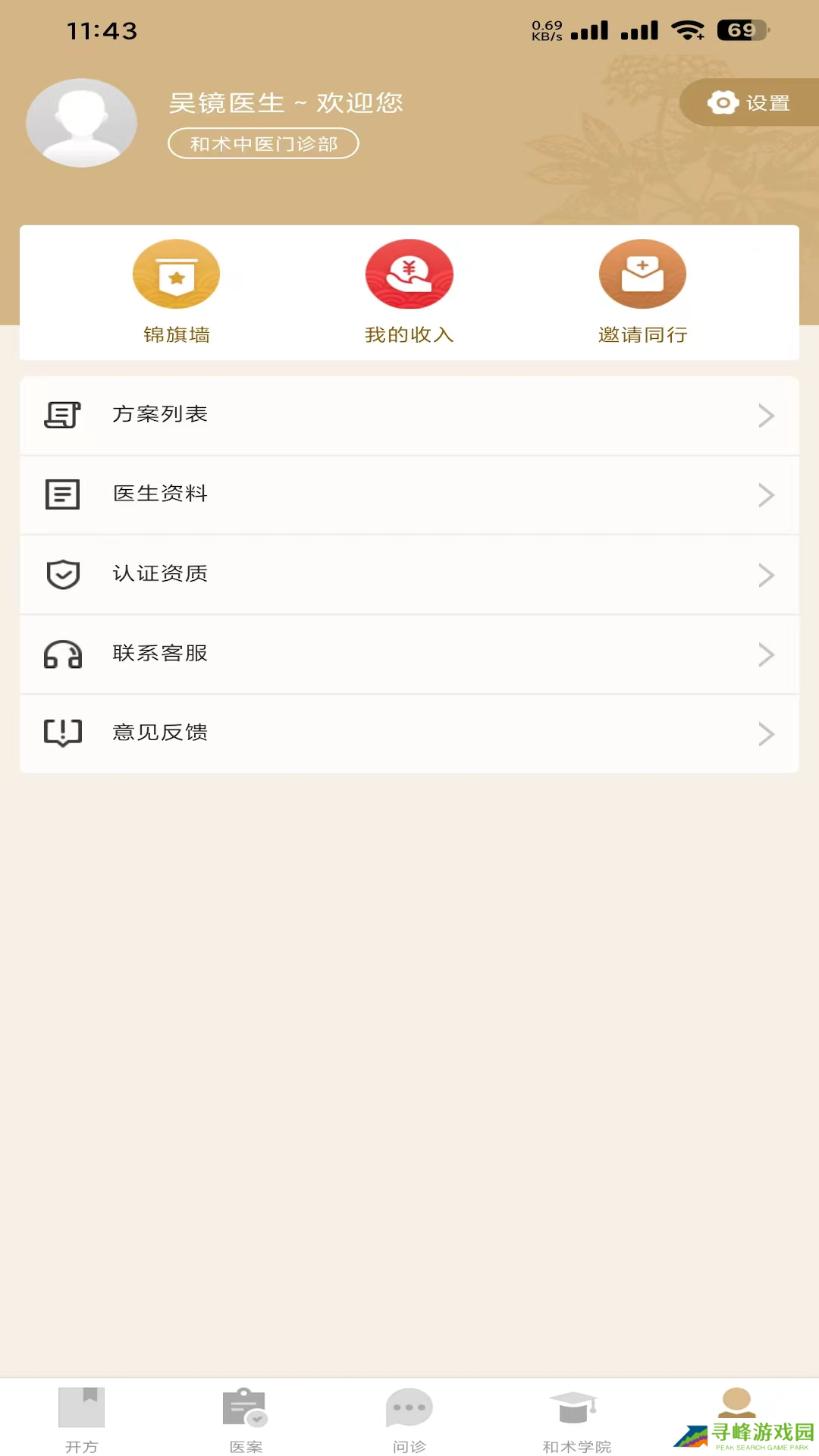Open 医生资料 doctor information
The width and height of the screenshot is (819, 1456).
(x=409, y=494)
